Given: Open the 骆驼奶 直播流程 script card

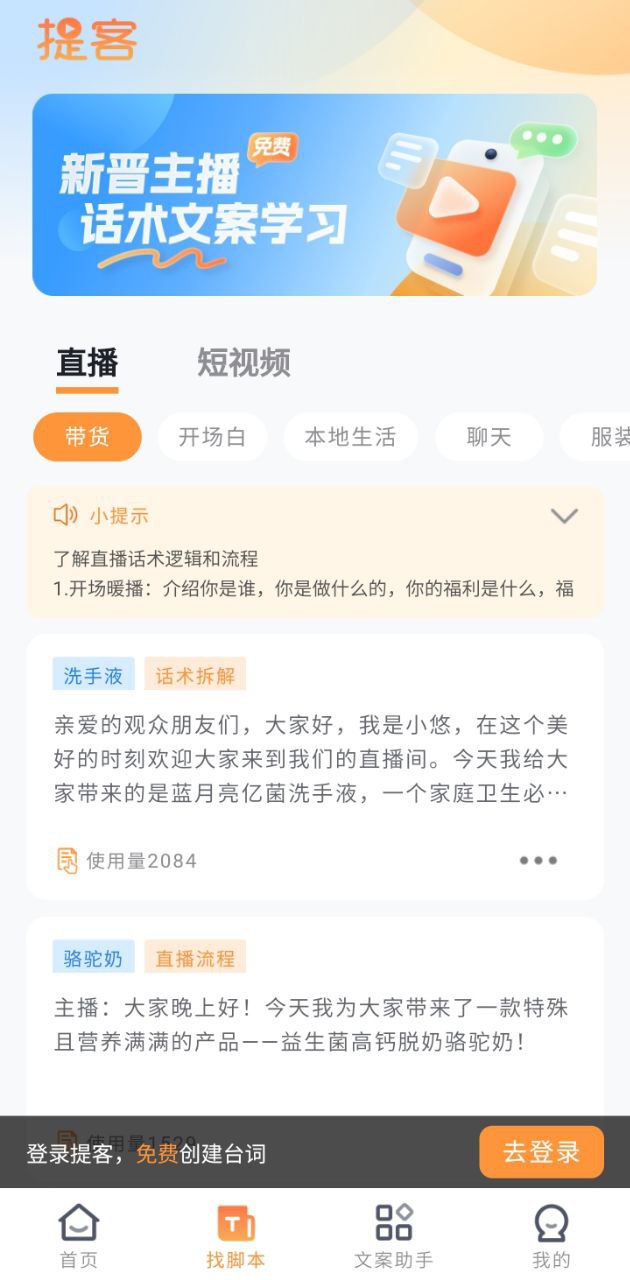Looking at the screenshot, I should pos(315,1016).
